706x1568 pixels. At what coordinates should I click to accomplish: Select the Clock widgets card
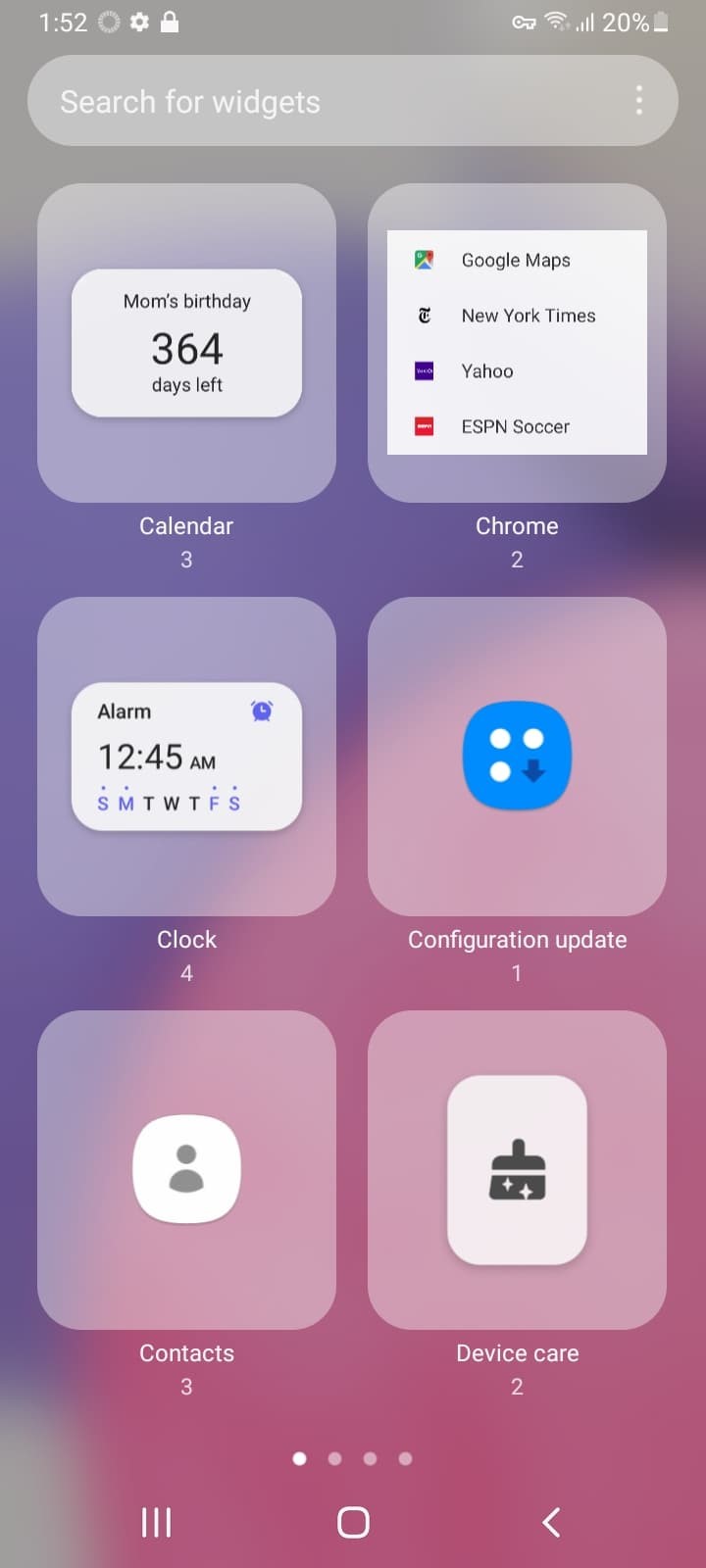186,757
